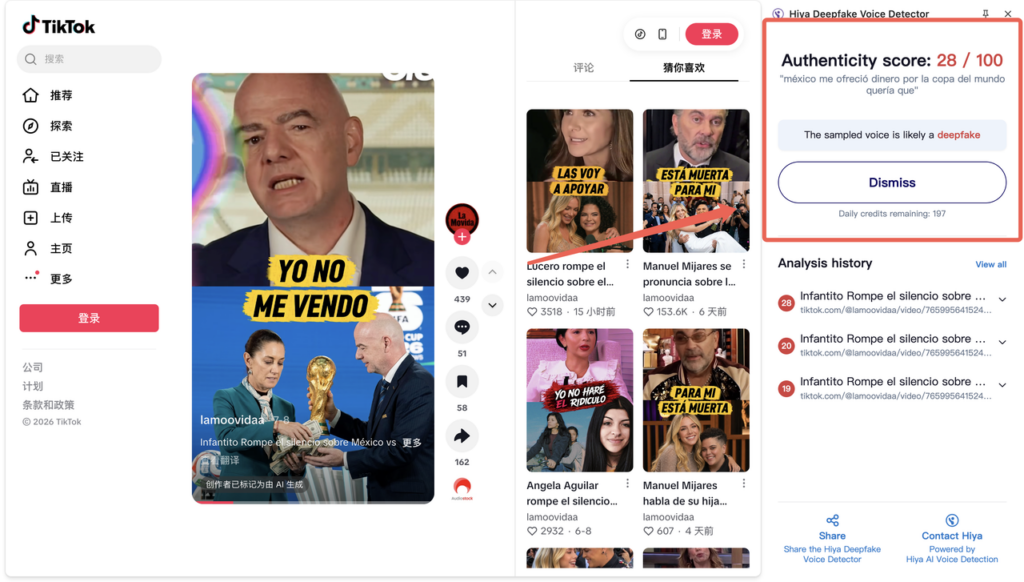Screen dimensions: 1024x582
Task: Expand the history entry scored 20
Action: 1002,342
